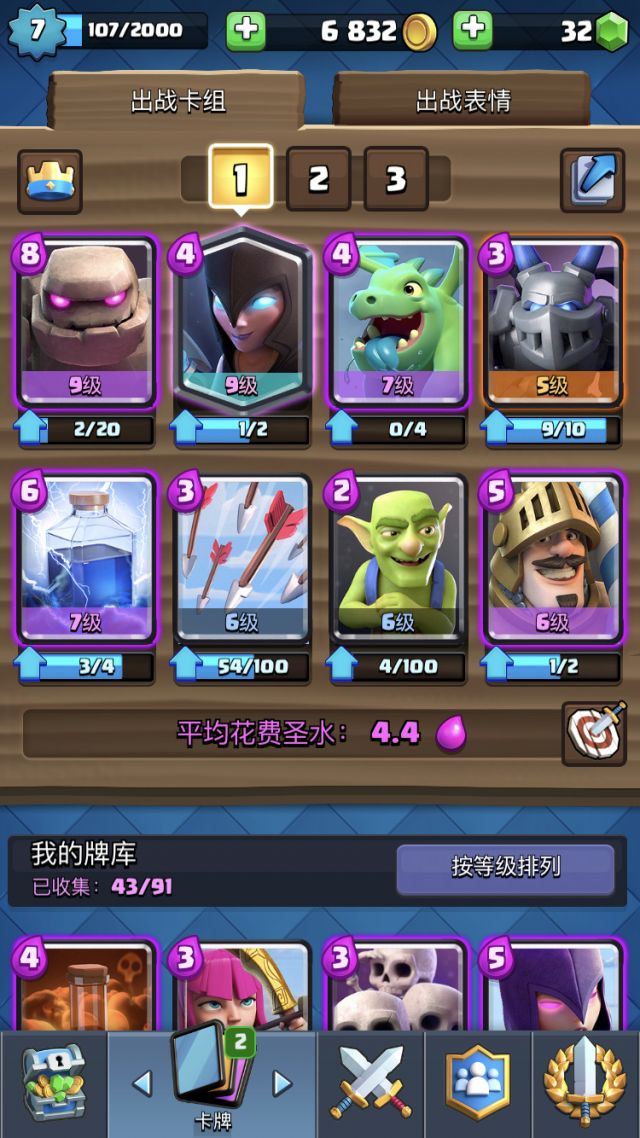The height and width of the screenshot is (1138, 640).
Task: Open the chest shop tab
Action: coord(53,1085)
